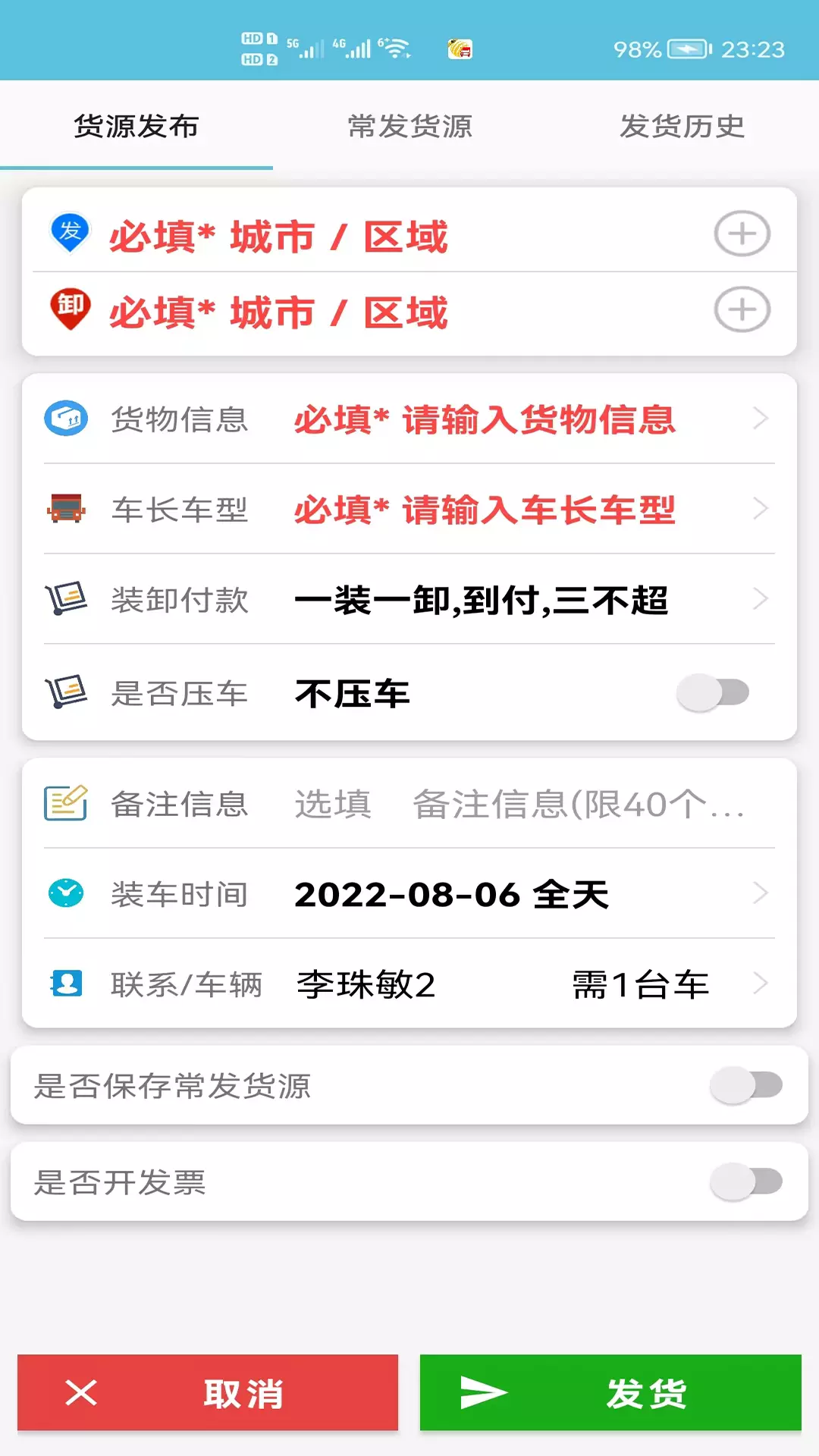Submit with the green 发货 button
Viewport: 819px width, 1456px height.
coord(610,1393)
